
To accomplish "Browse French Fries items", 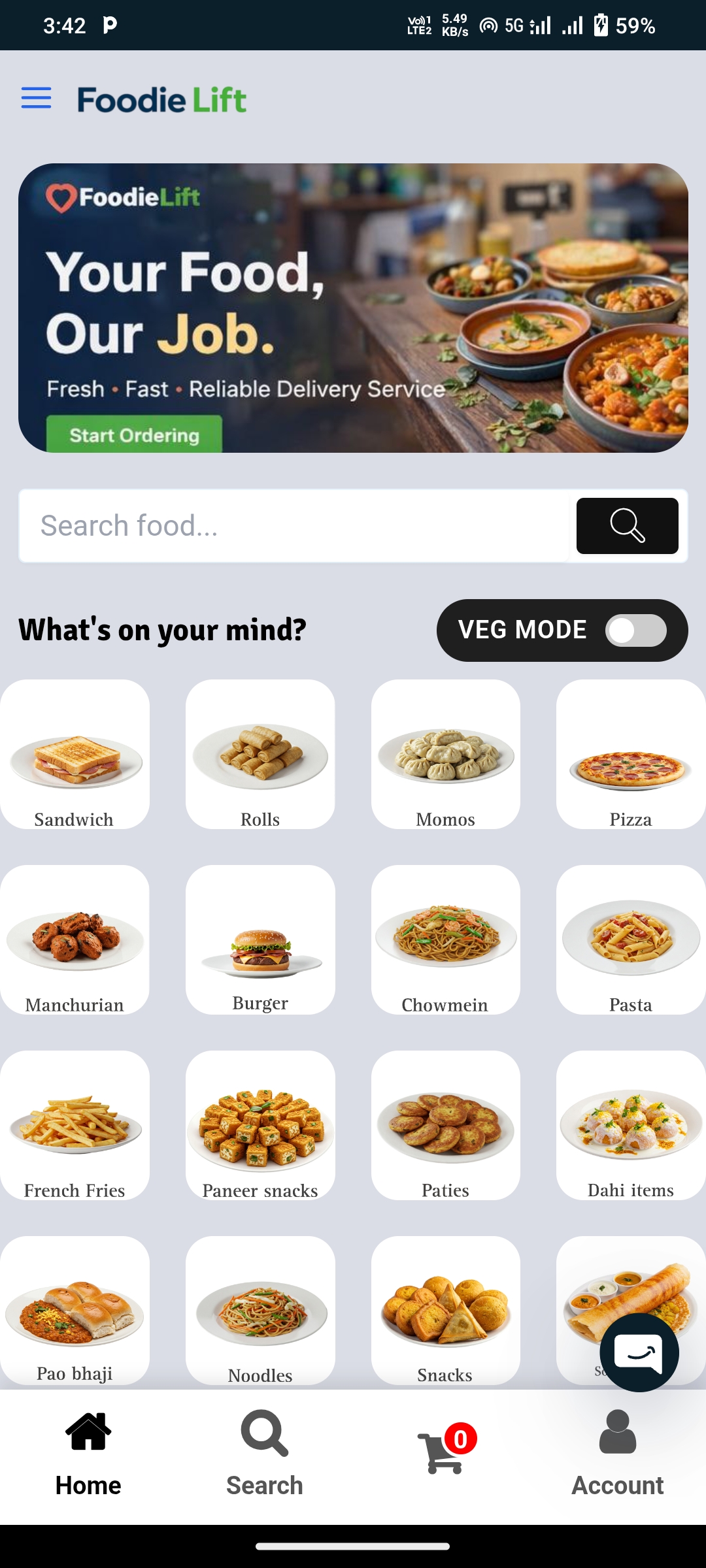I will (75, 1126).
